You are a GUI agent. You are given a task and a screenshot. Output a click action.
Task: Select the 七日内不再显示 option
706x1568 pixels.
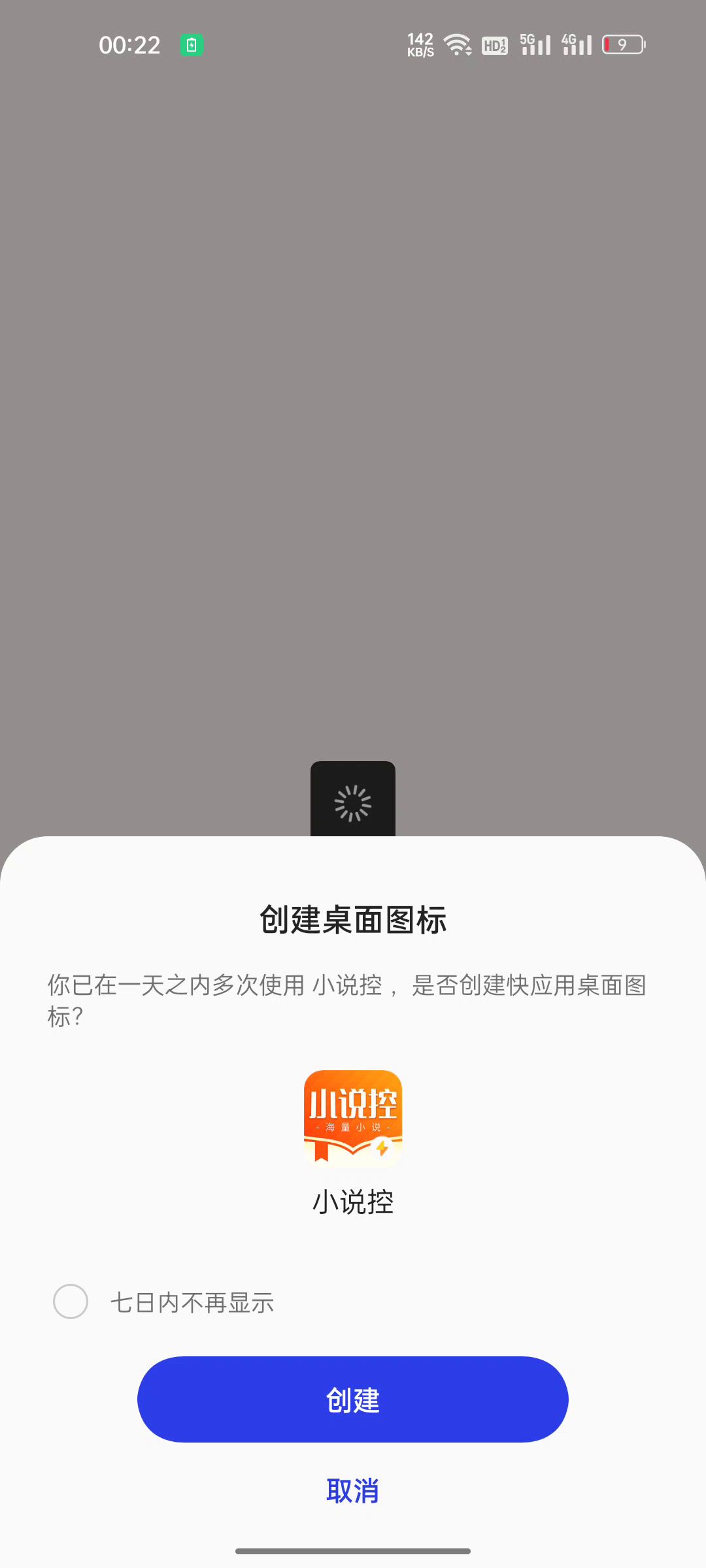point(71,1301)
